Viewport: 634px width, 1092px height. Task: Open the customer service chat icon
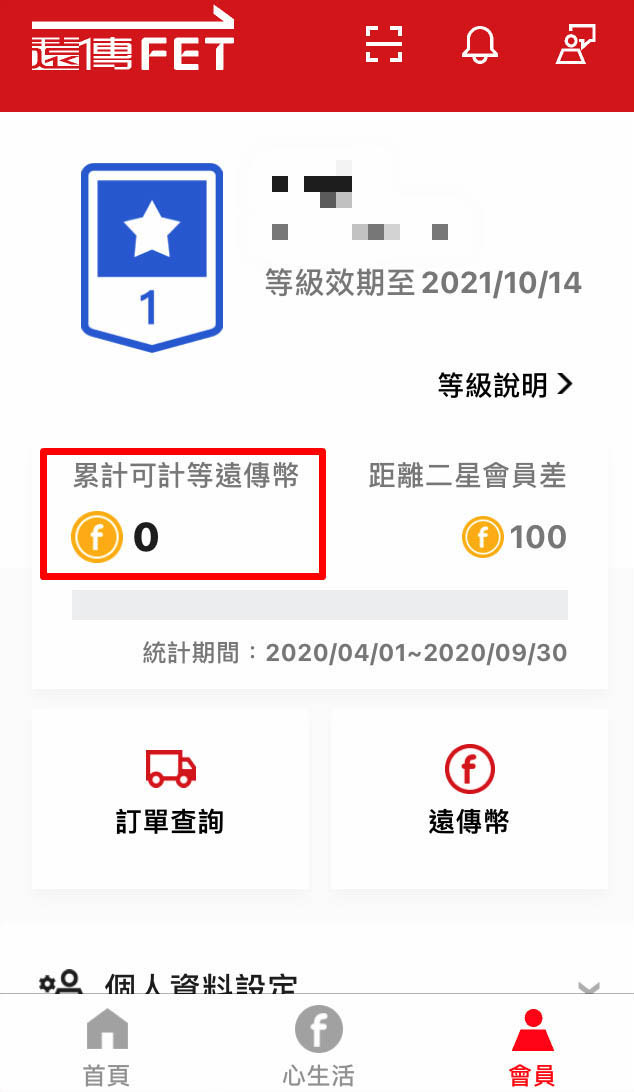pyautogui.click(x=575, y=44)
